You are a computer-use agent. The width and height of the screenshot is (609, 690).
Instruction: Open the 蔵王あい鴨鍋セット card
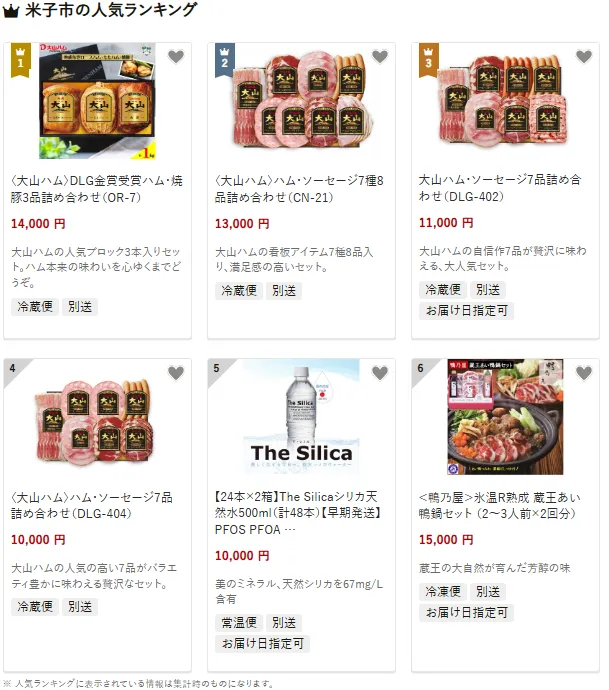point(504,505)
